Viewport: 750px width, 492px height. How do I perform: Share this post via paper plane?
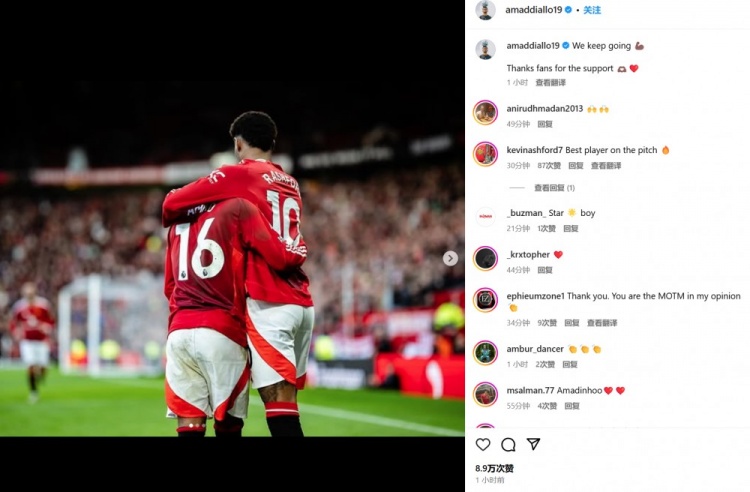click(x=533, y=445)
